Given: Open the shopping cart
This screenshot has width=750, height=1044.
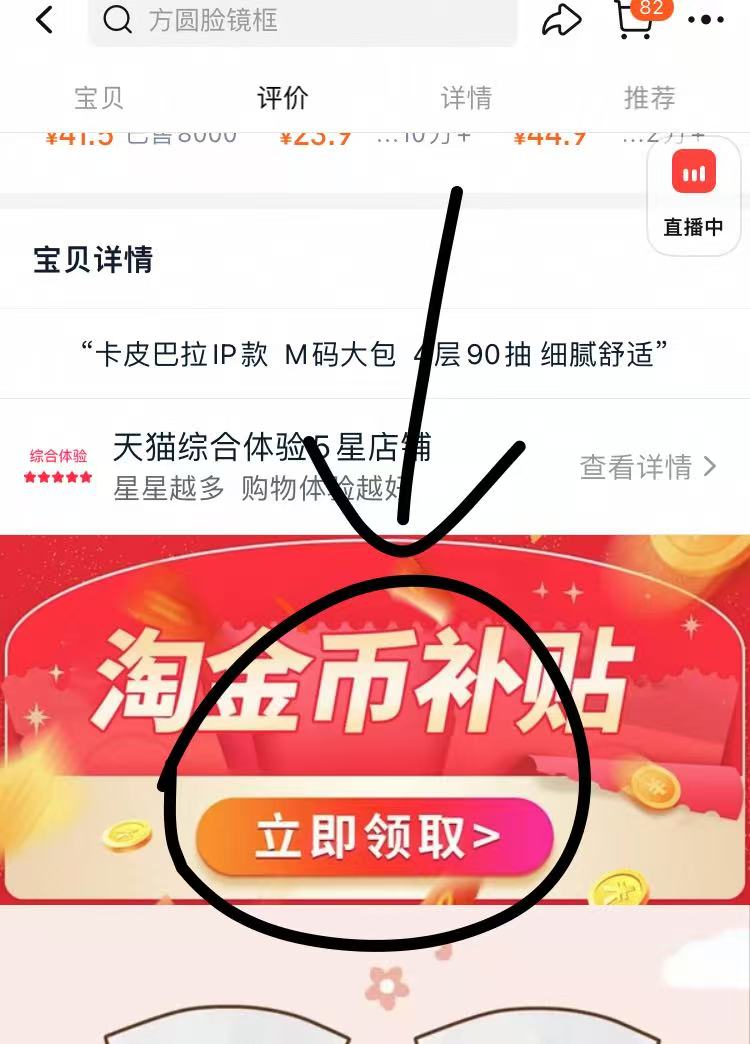Looking at the screenshot, I should pyautogui.click(x=634, y=20).
